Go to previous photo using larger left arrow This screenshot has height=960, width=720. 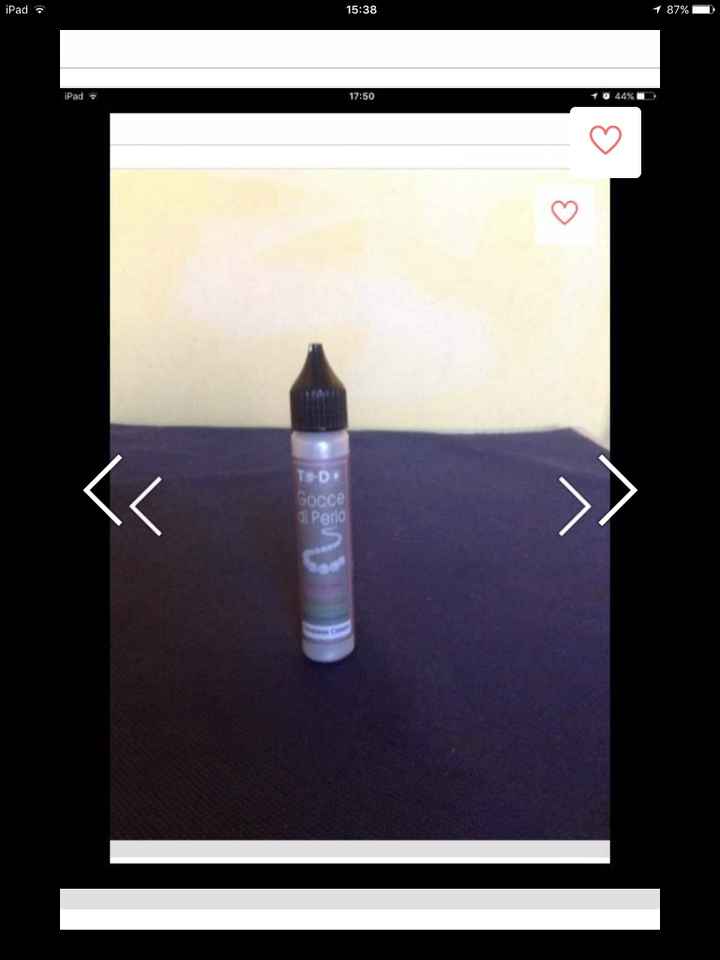tap(102, 490)
